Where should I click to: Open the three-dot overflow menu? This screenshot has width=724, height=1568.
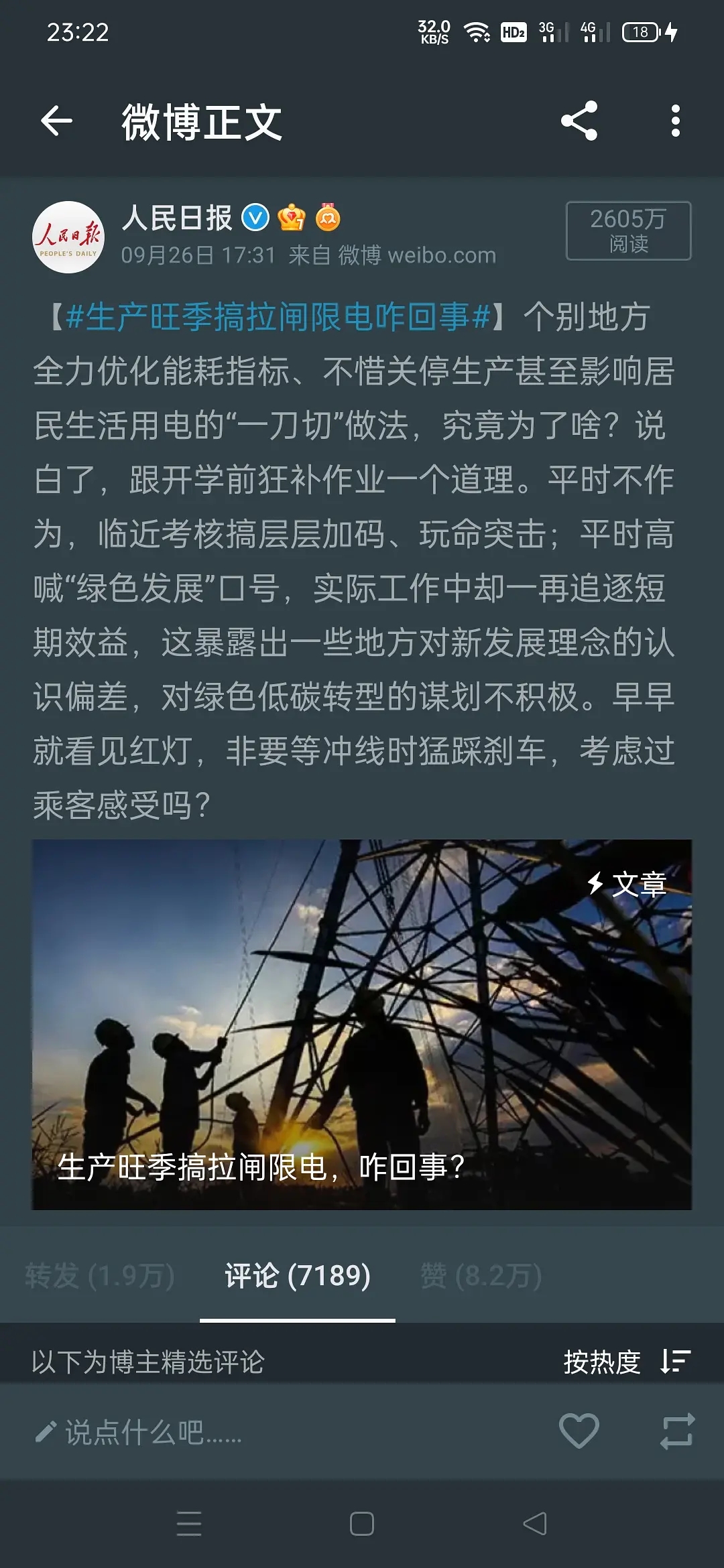click(x=675, y=121)
